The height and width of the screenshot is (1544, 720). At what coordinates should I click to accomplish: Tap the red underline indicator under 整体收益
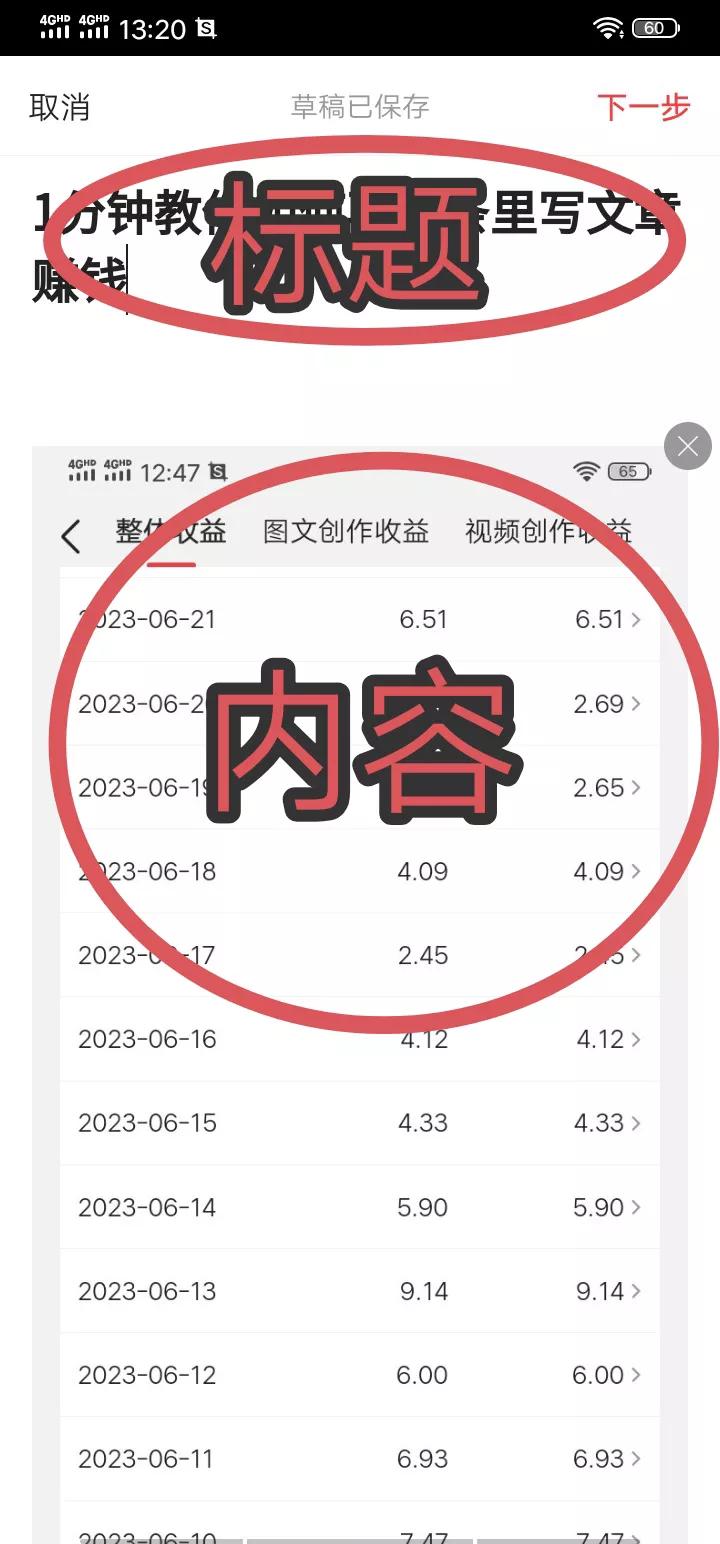point(173,561)
